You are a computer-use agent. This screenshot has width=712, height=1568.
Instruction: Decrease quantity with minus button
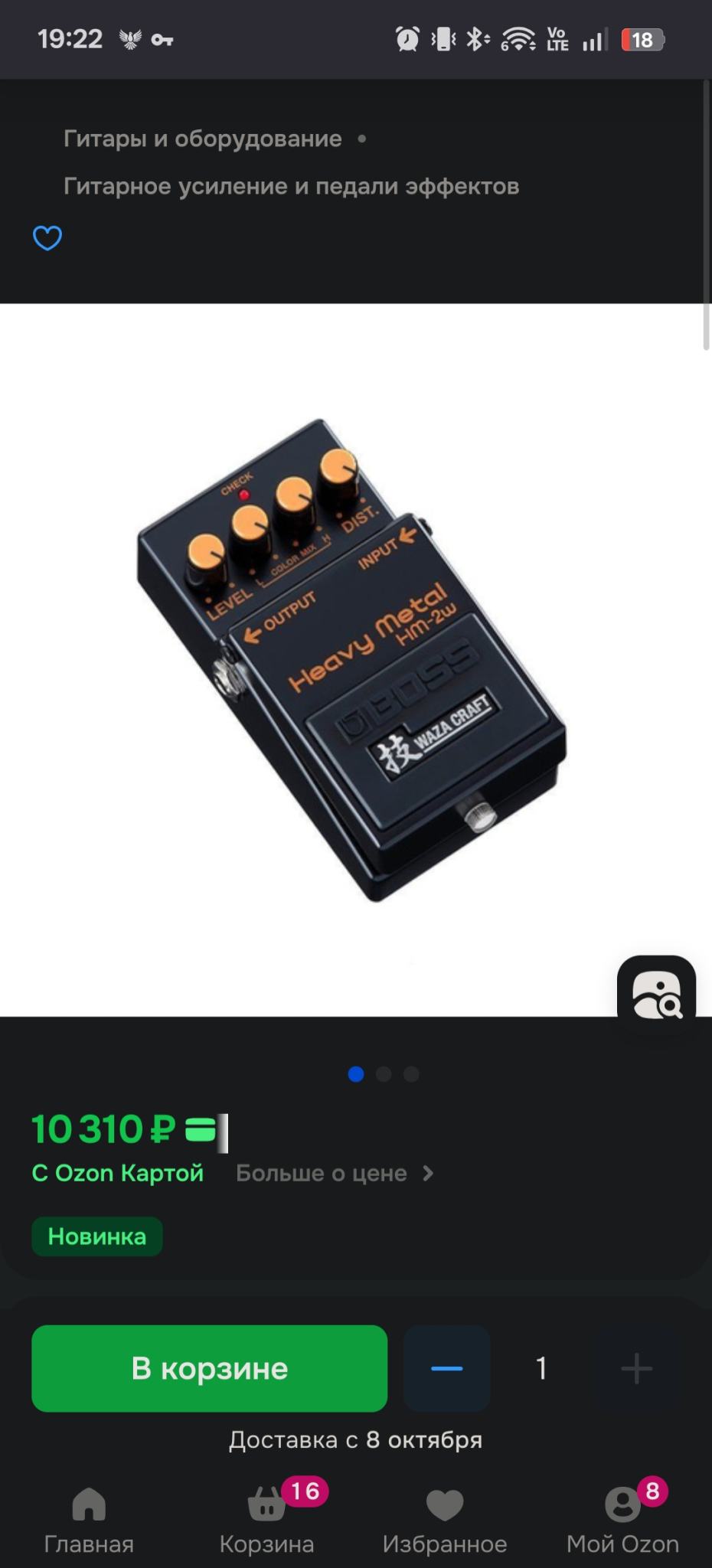pos(446,1368)
